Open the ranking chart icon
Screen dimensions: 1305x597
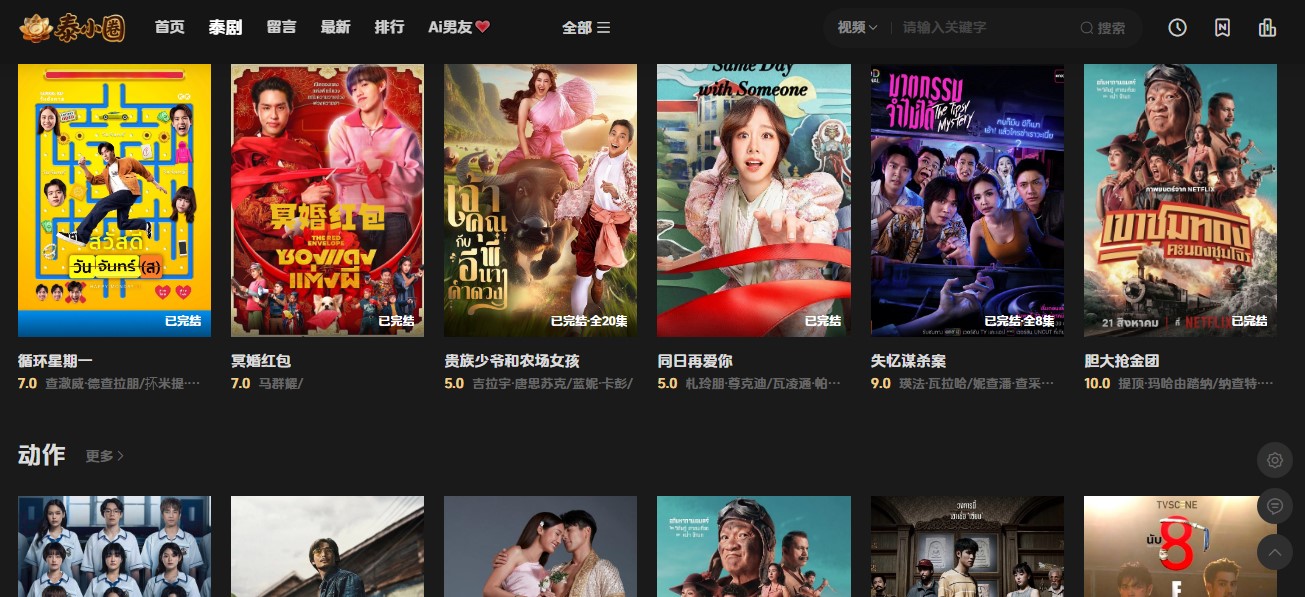1267,28
